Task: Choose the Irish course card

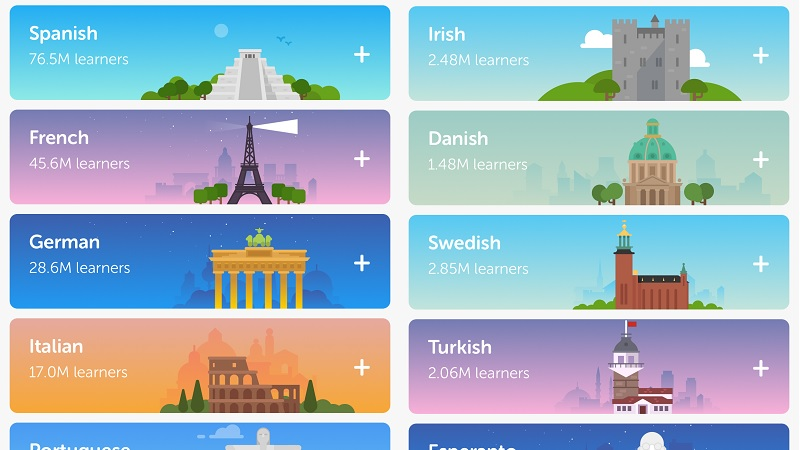Action: click(x=520, y=53)
